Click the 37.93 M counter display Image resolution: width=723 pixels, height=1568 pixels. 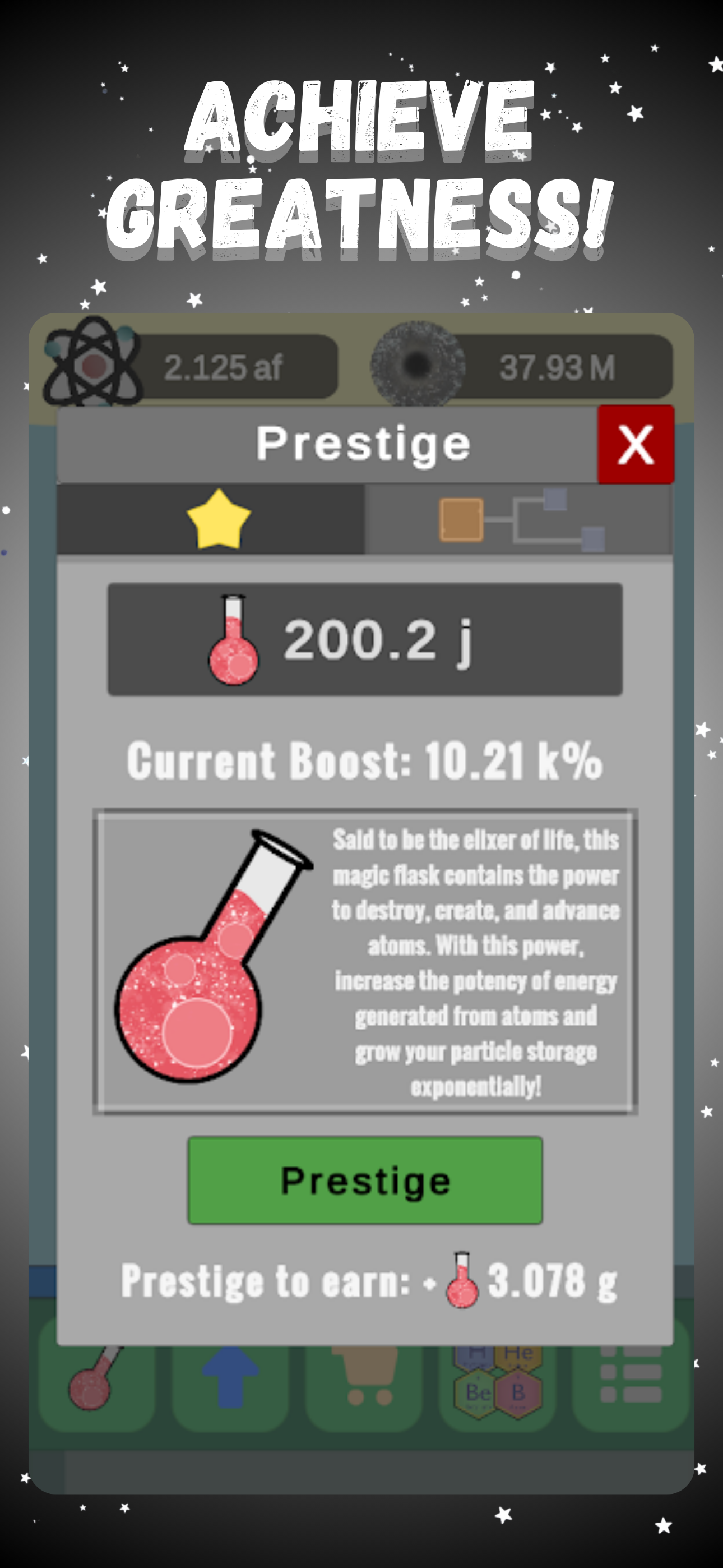pyautogui.click(x=557, y=365)
